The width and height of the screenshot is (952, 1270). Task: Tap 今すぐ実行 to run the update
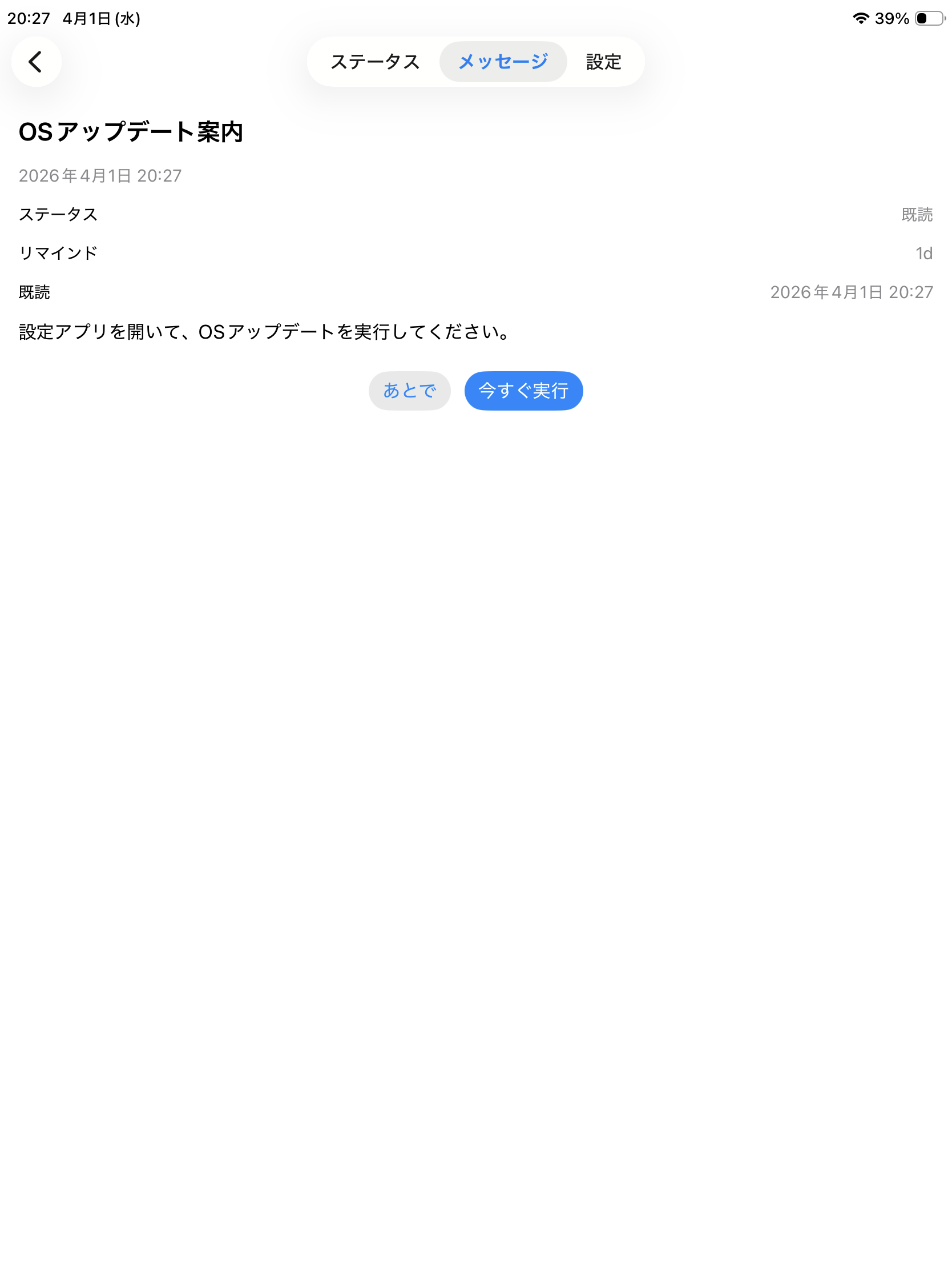pyautogui.click(x=523, y=391)
